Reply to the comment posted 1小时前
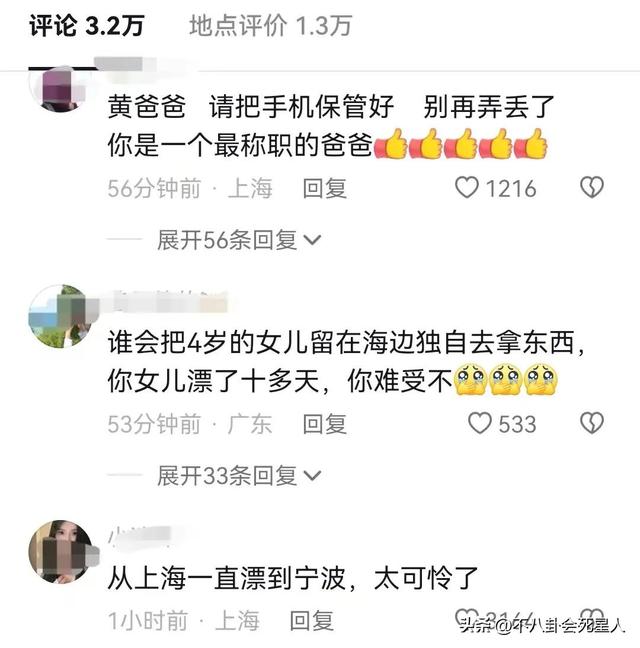The height and width of the screenshot is (648, 640). (311, 620)
